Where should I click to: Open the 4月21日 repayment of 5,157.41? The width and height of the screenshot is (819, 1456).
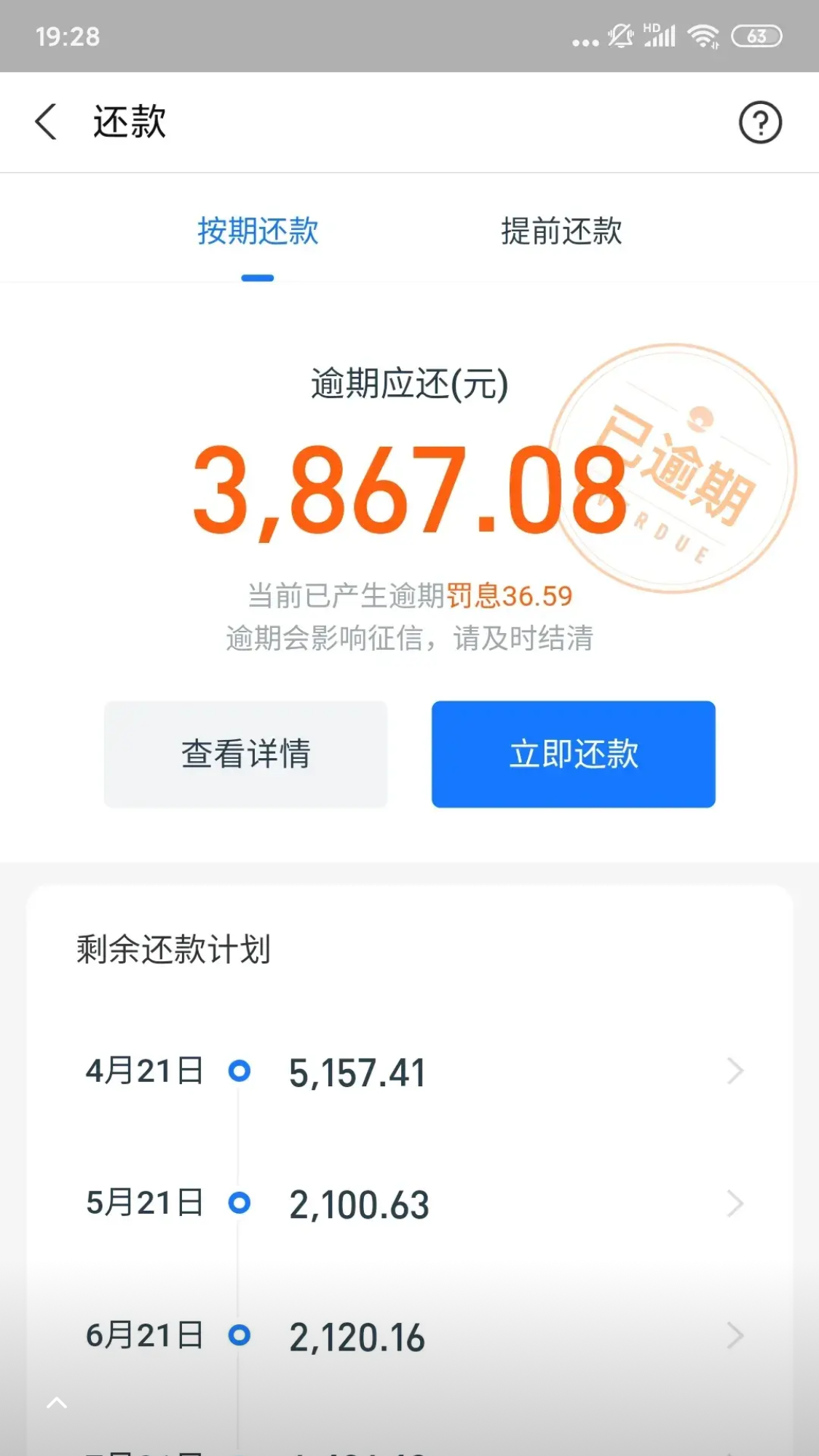point(410,1071)
